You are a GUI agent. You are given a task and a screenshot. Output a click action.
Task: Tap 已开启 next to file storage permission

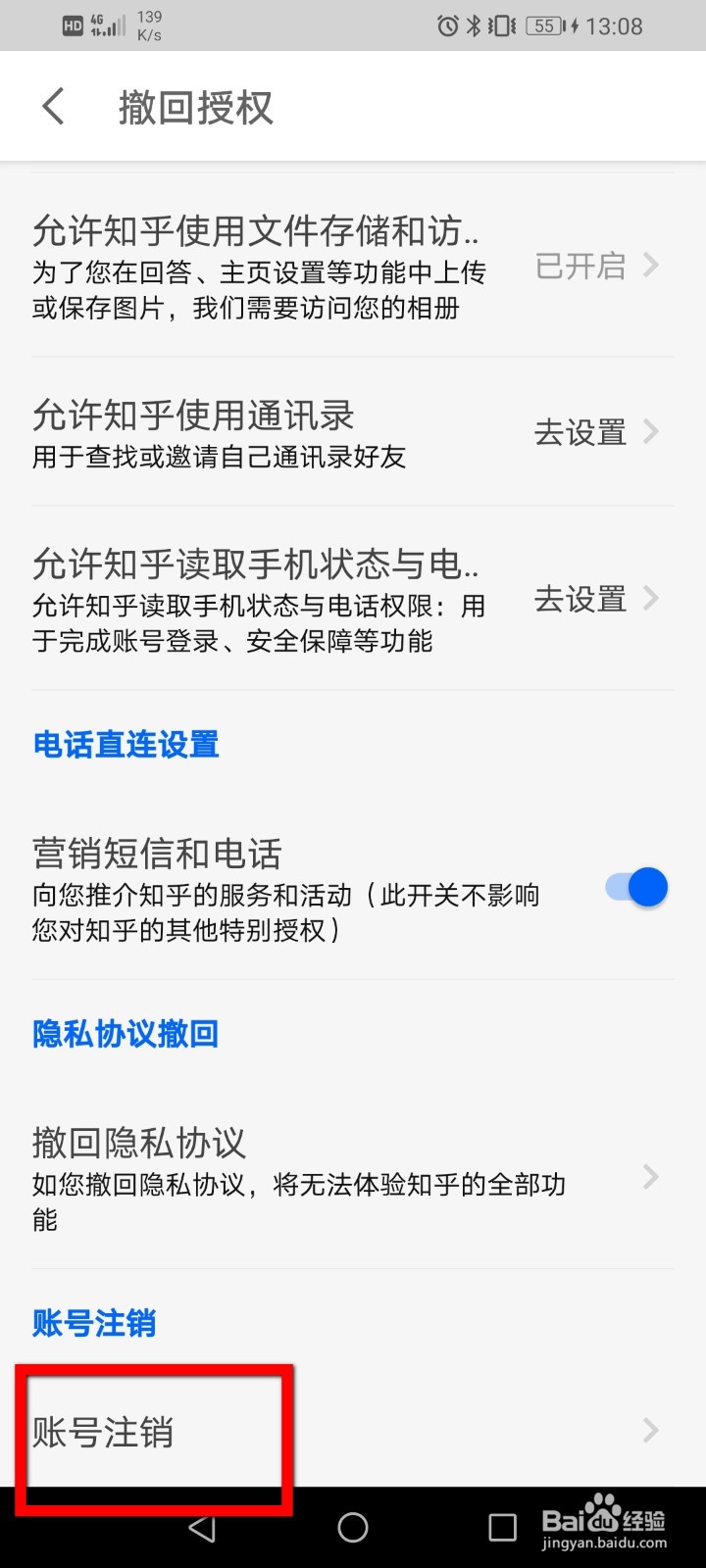[x=579, y=267]
